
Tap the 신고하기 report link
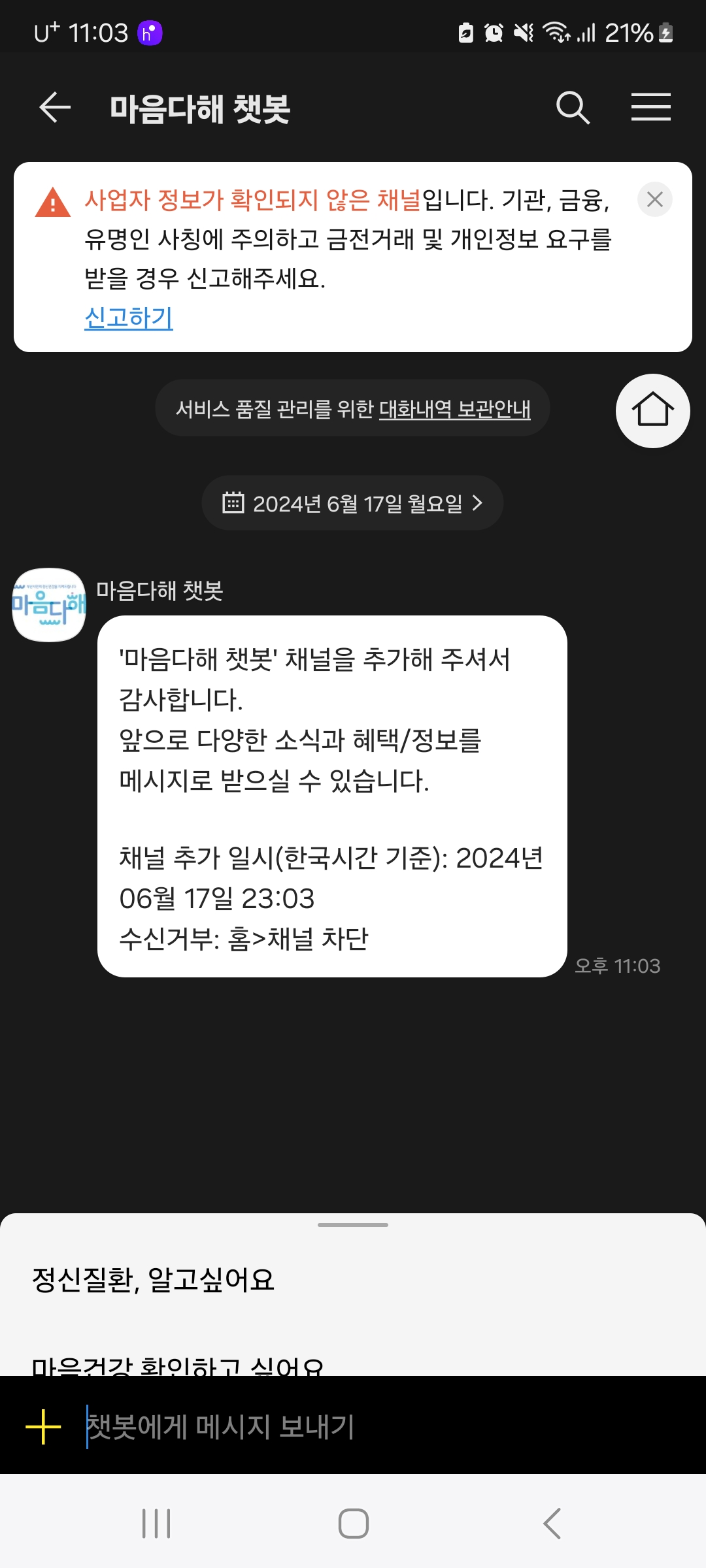129,318
